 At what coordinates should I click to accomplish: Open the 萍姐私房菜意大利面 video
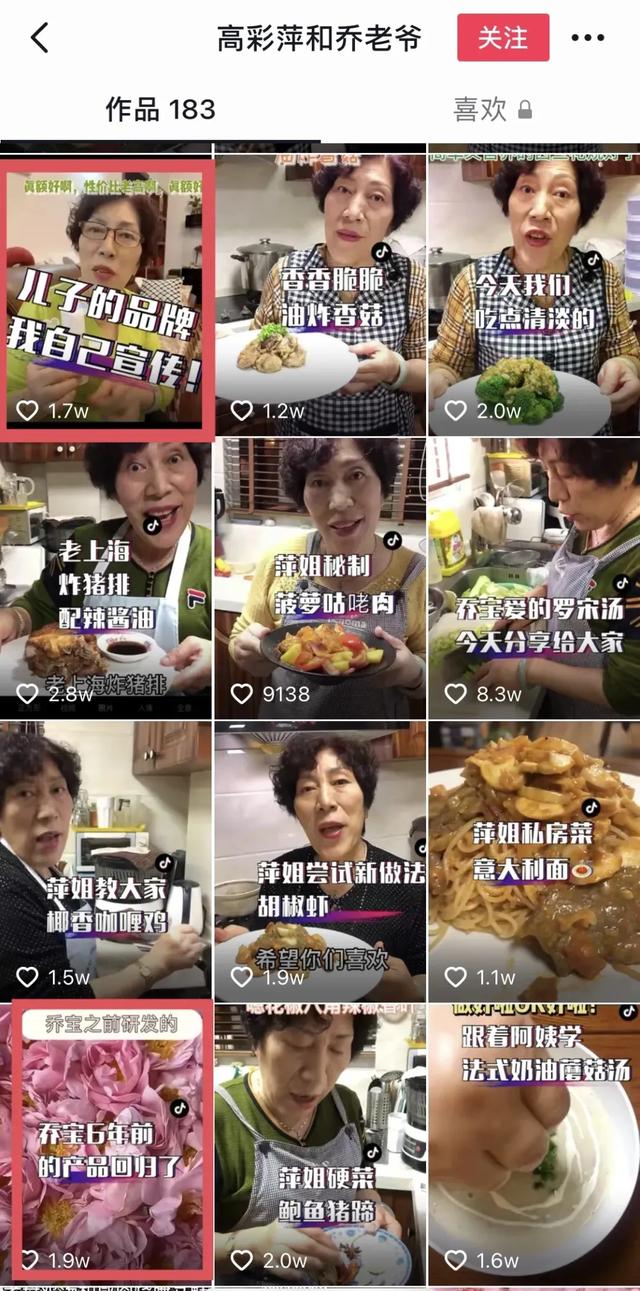pos(534,862)
